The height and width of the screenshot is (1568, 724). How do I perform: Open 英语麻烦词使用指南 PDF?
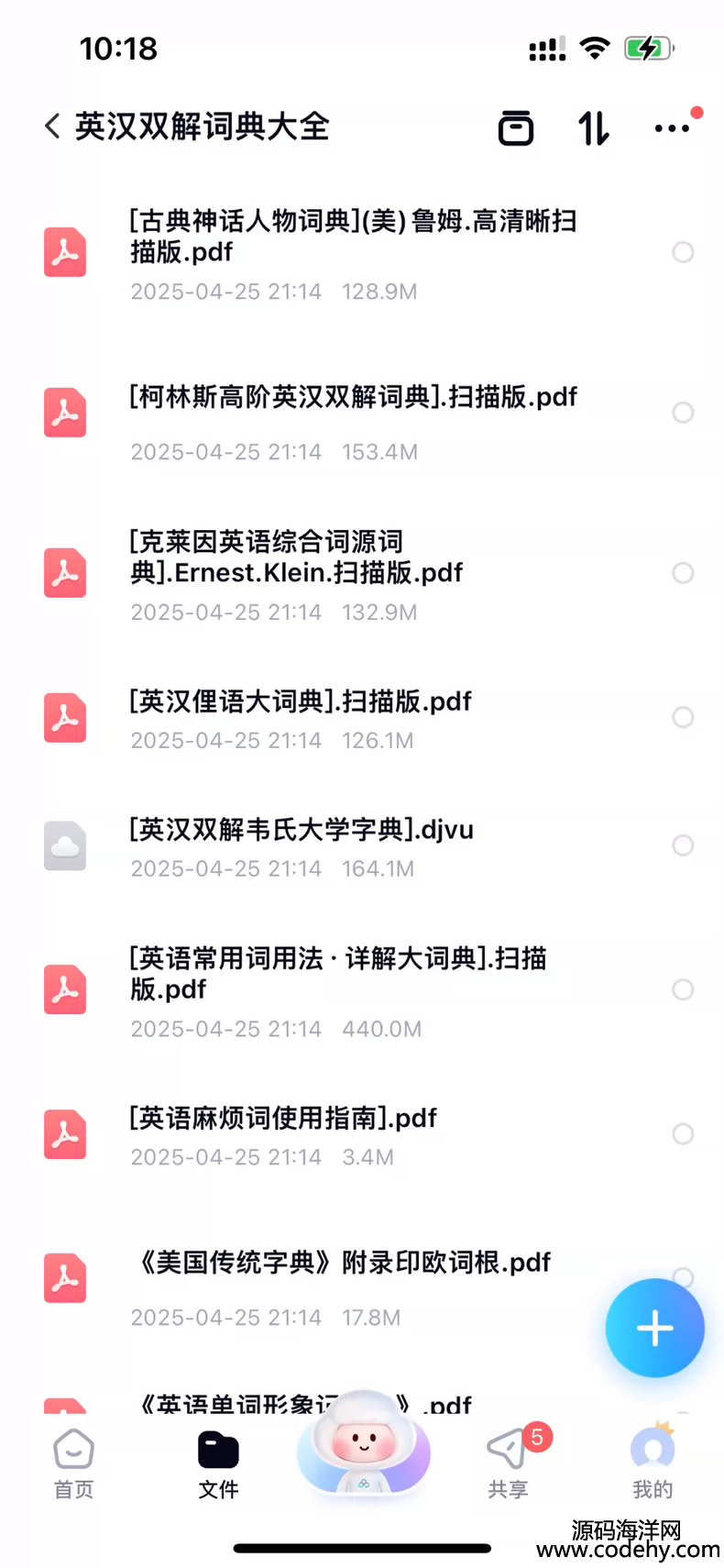(x=362, y=1135)
